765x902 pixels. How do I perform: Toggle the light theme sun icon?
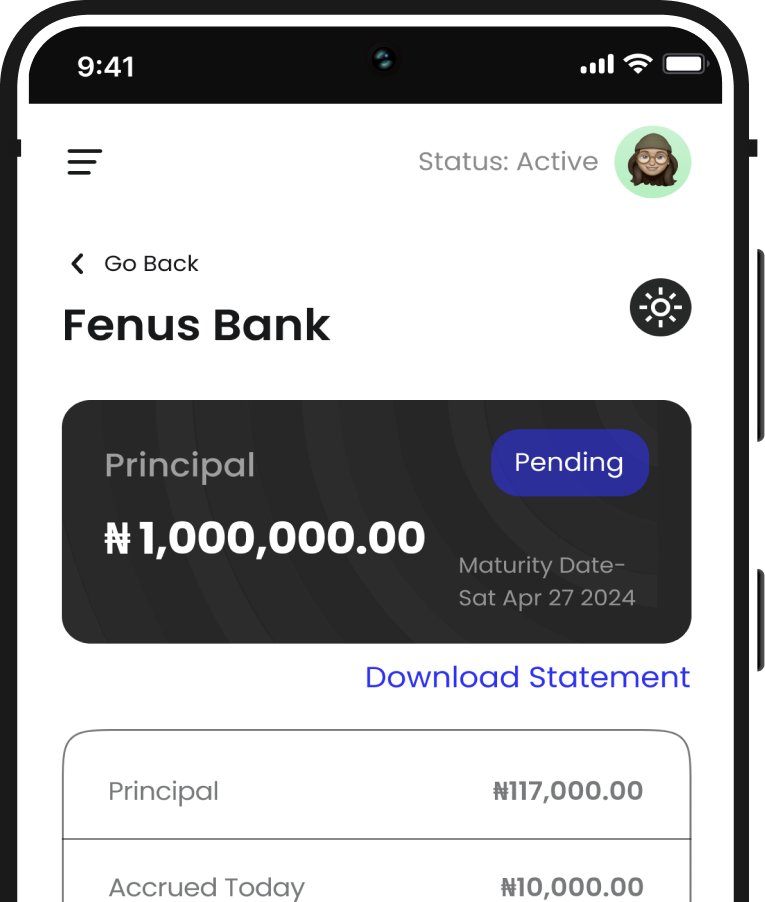(x=660, y=307)
